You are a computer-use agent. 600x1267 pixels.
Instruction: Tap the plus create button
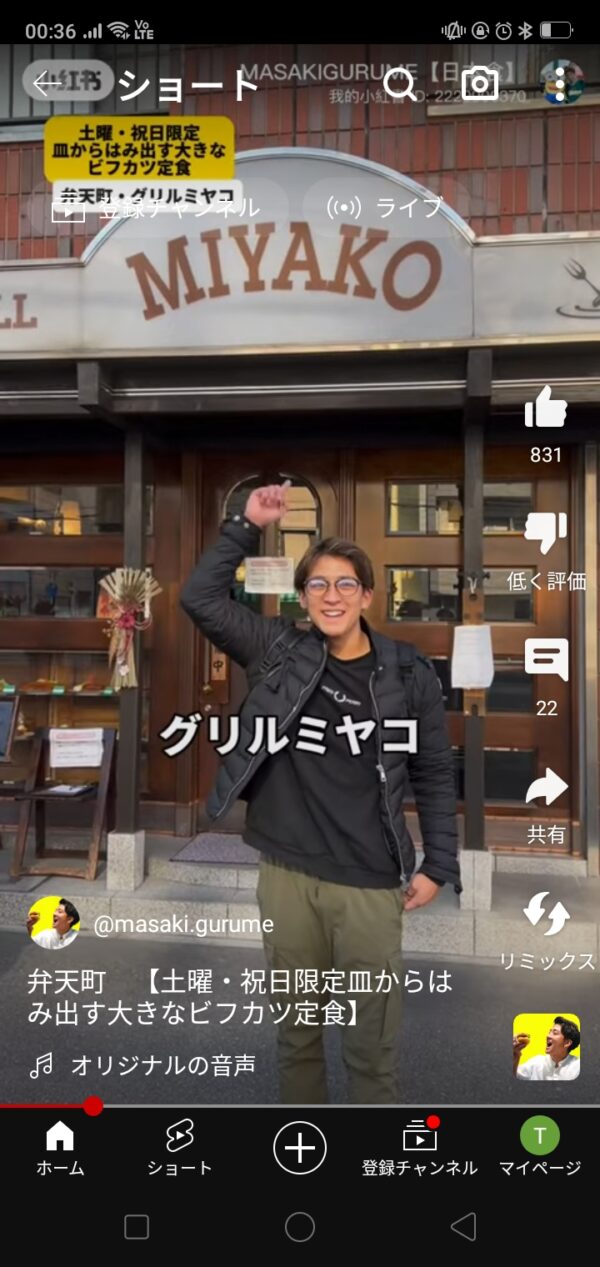click(300, 1146)
